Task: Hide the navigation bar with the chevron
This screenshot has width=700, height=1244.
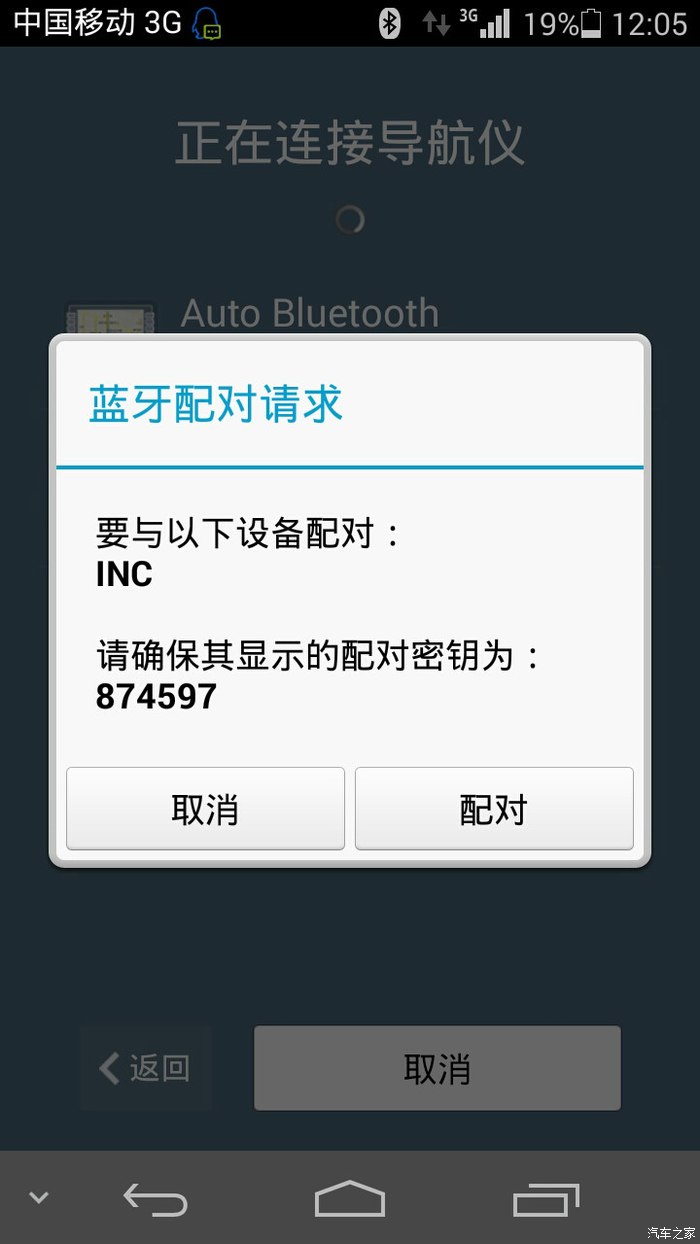Action: tap(38, 1198)
